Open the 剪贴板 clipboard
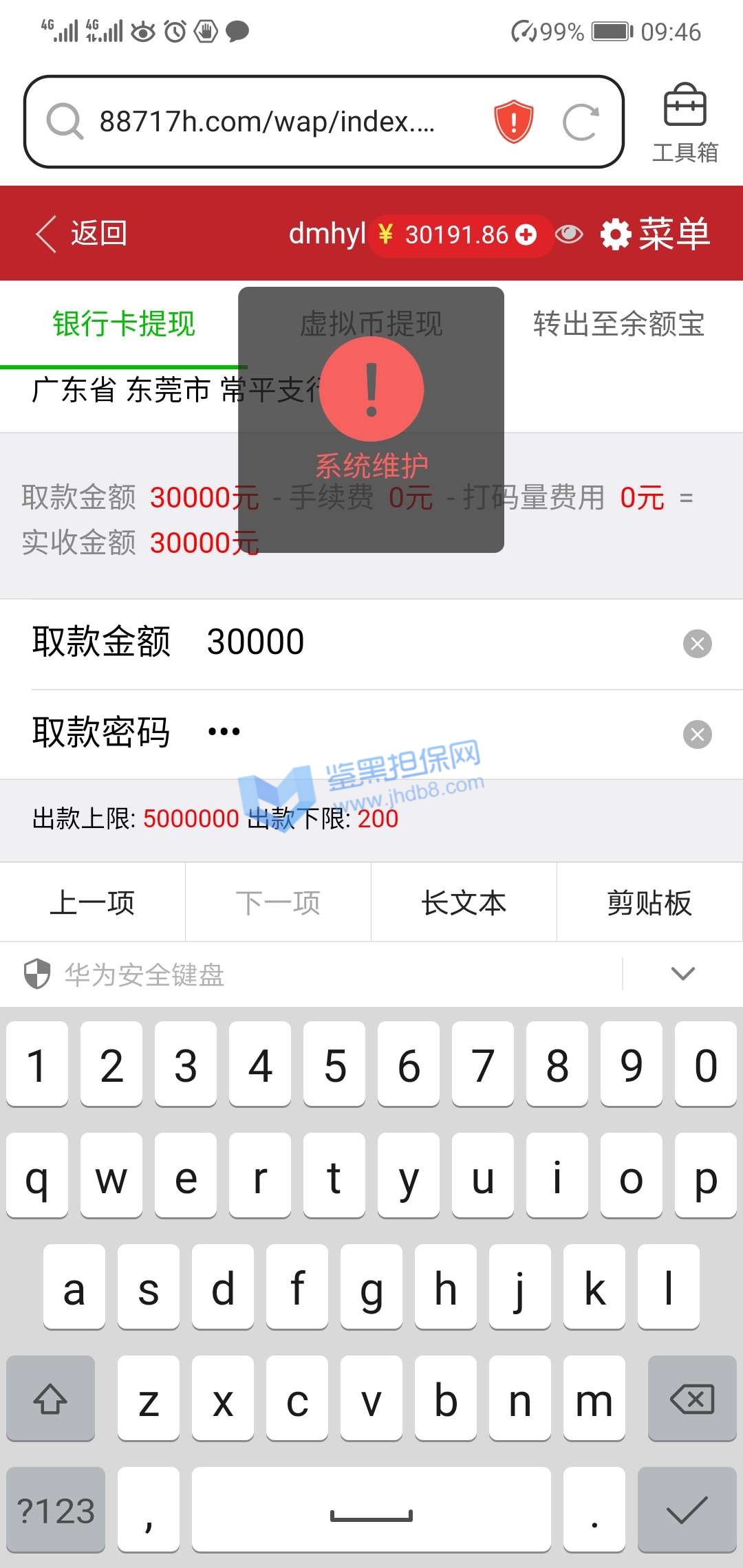The image size is (743, 1568). [x=649, y=902]
